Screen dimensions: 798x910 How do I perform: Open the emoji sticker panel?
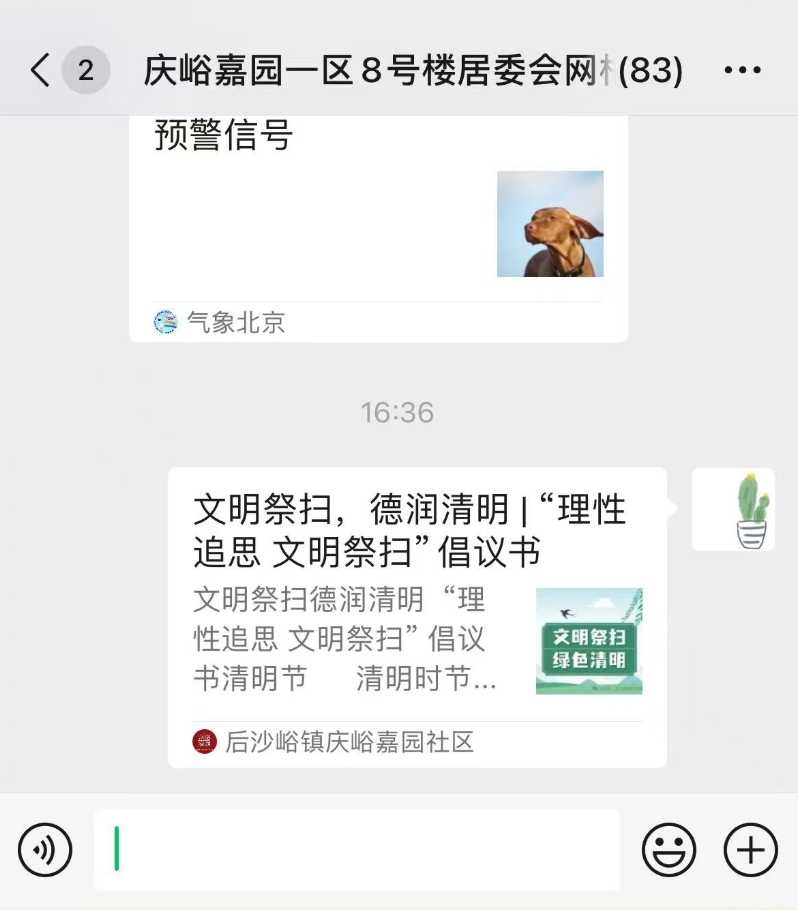pyautogui.click(x=668, y=850)
